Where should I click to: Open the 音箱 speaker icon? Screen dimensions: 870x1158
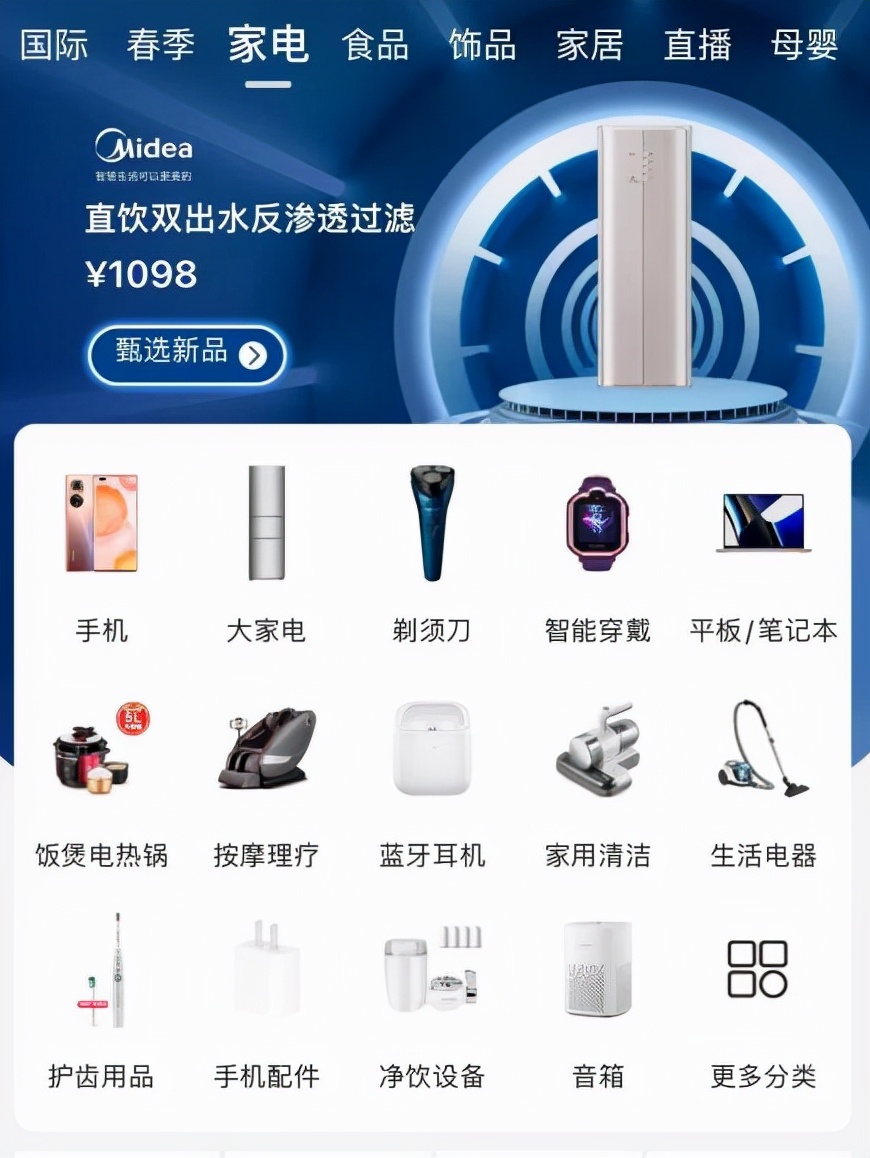pos(597,970)
